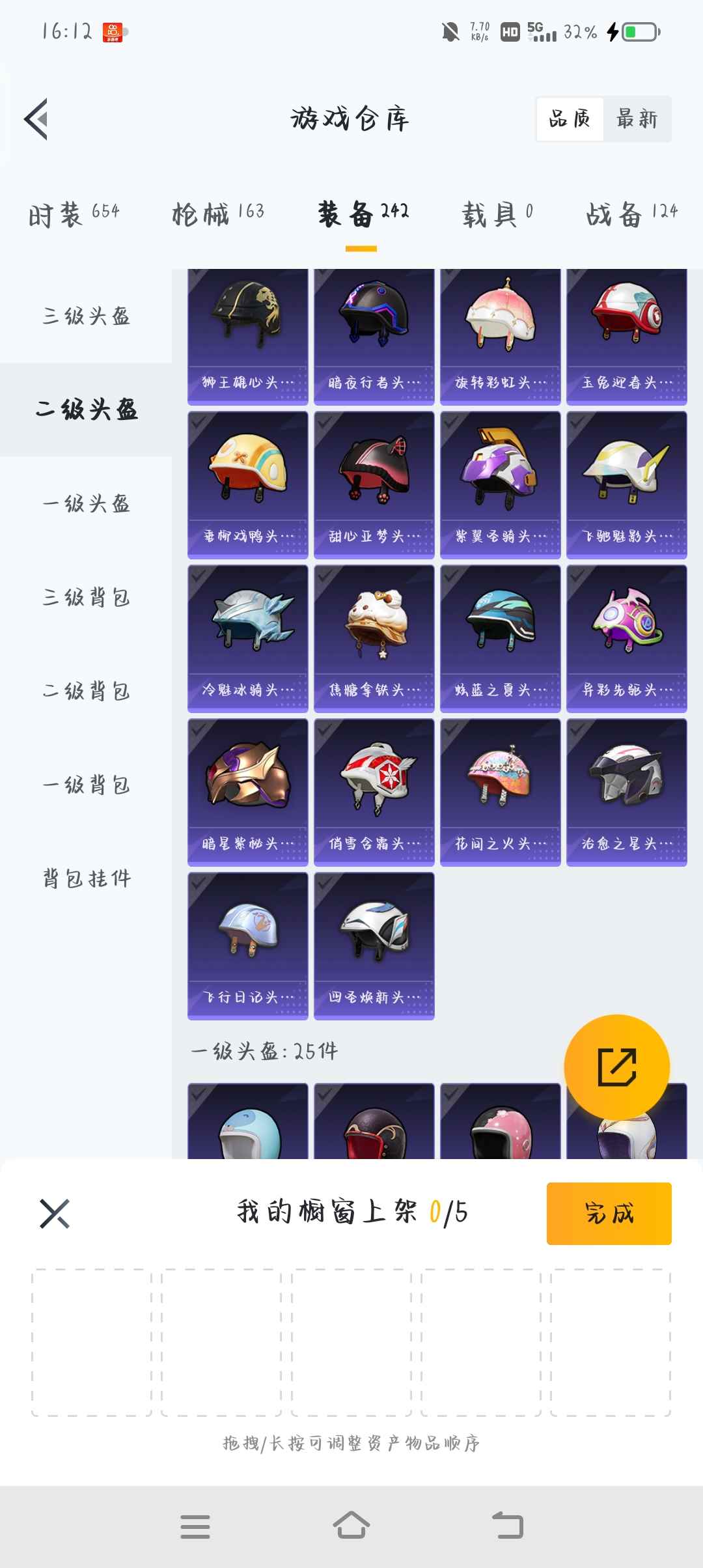Sort by 品质 (quality)

tap(570, 119)
